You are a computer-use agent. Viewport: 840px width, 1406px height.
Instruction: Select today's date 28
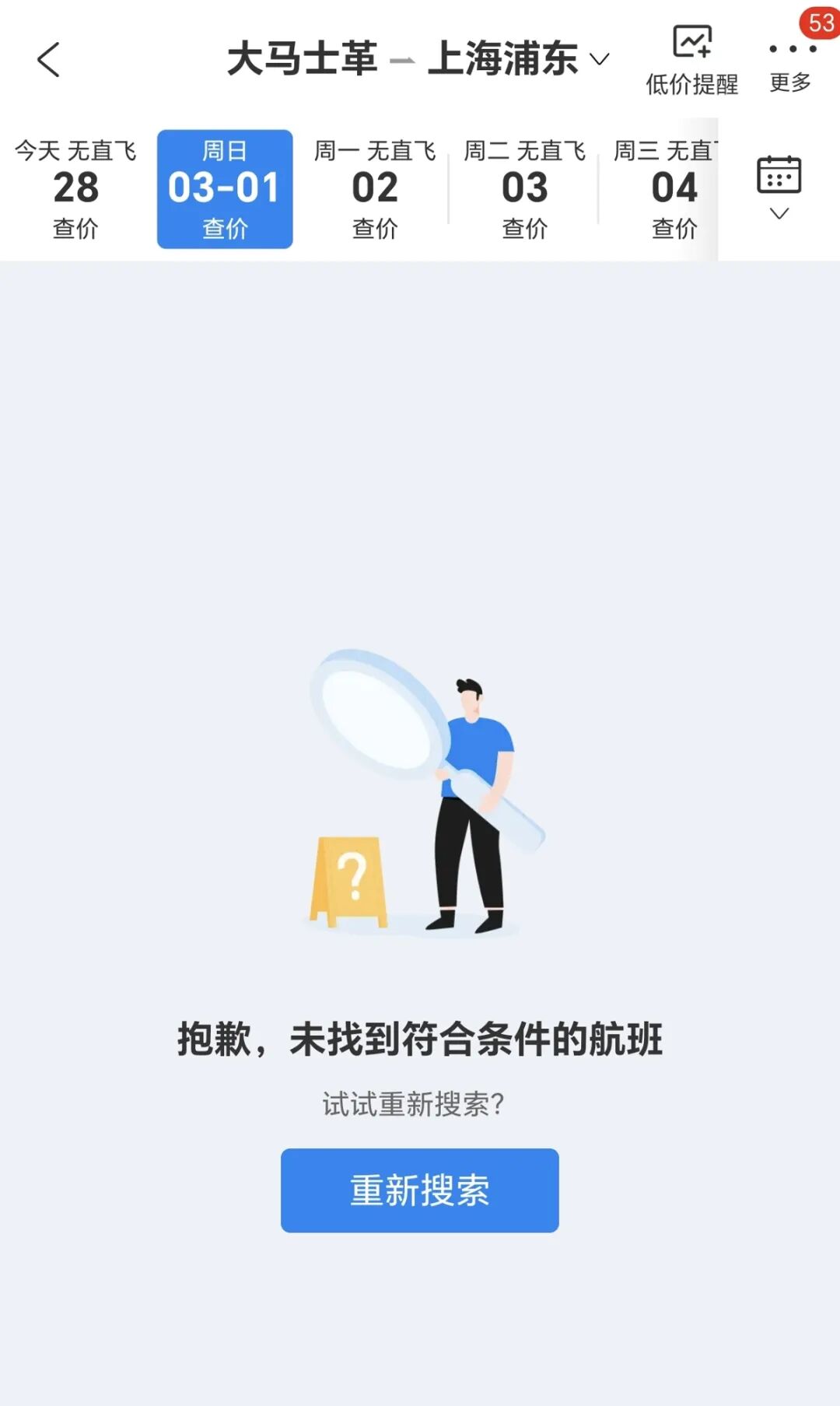(x=75, y=189)
